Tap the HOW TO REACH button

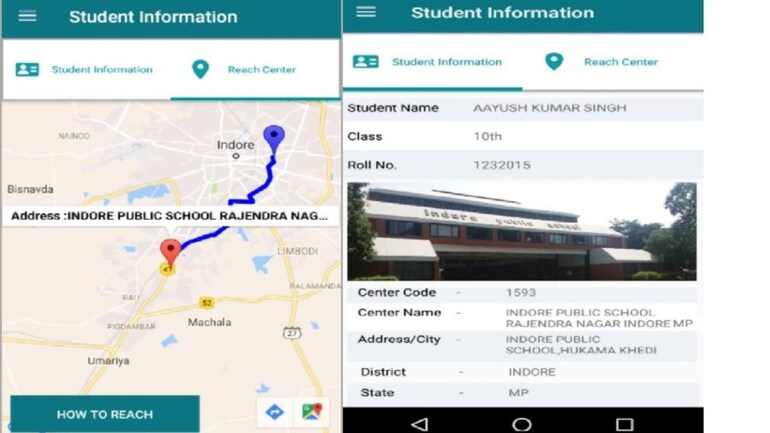[x=105, y=414]
